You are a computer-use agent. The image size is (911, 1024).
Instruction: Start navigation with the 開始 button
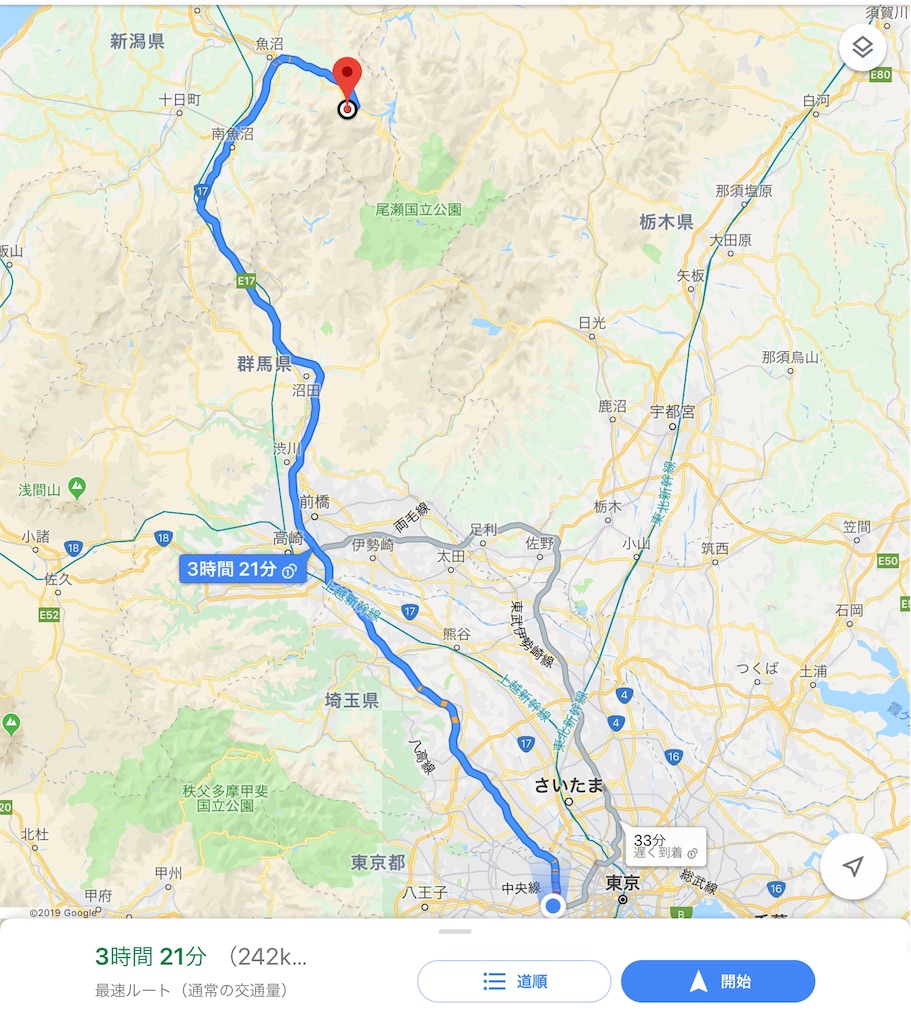coord(718,980)
